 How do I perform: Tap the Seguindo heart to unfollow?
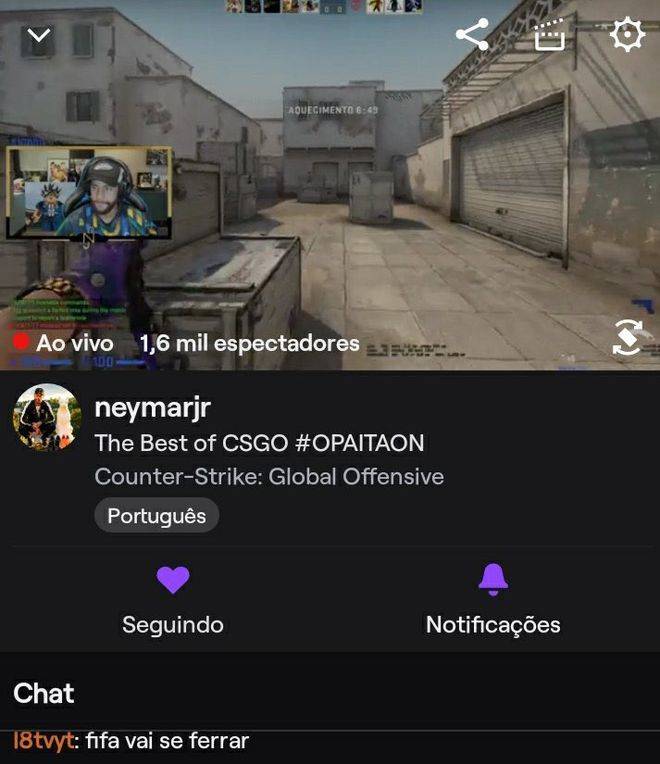coord(173,580)
